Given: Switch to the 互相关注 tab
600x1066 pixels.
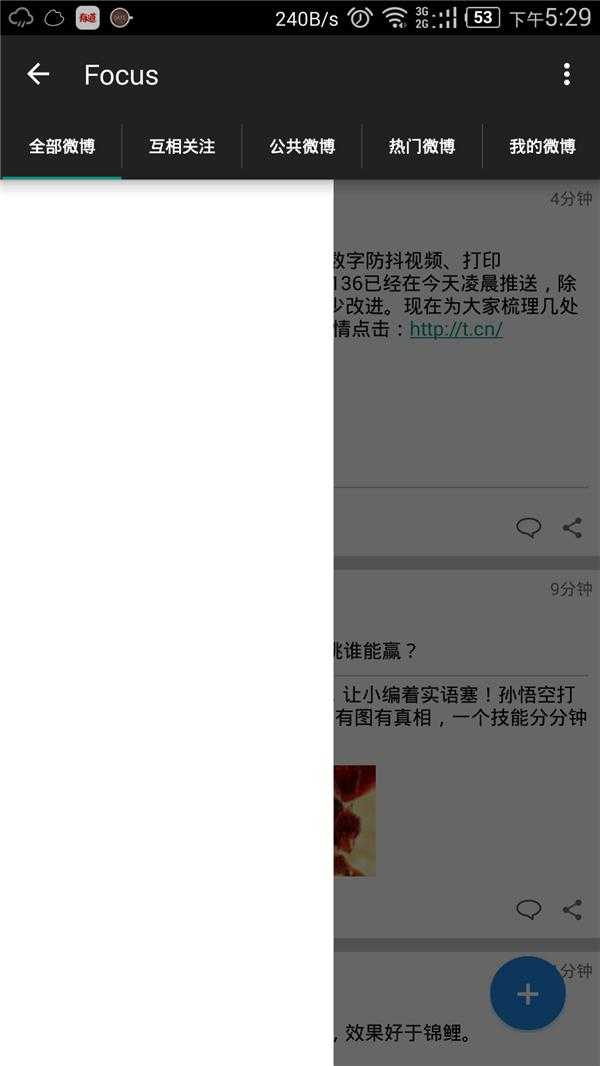Looking at the screenshot, I should [181, 146].
